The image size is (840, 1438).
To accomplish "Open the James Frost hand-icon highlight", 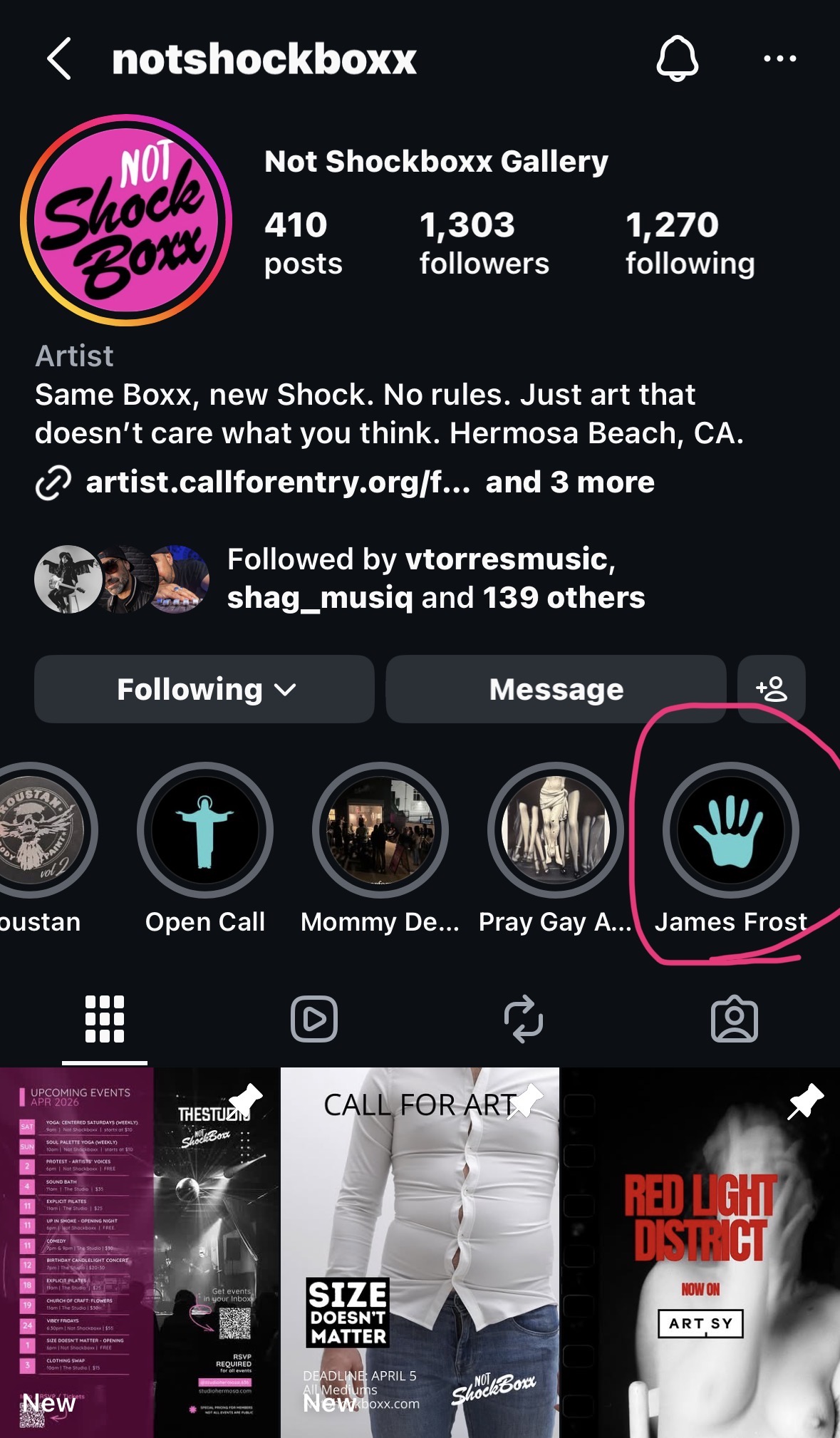I will (730, 829).
